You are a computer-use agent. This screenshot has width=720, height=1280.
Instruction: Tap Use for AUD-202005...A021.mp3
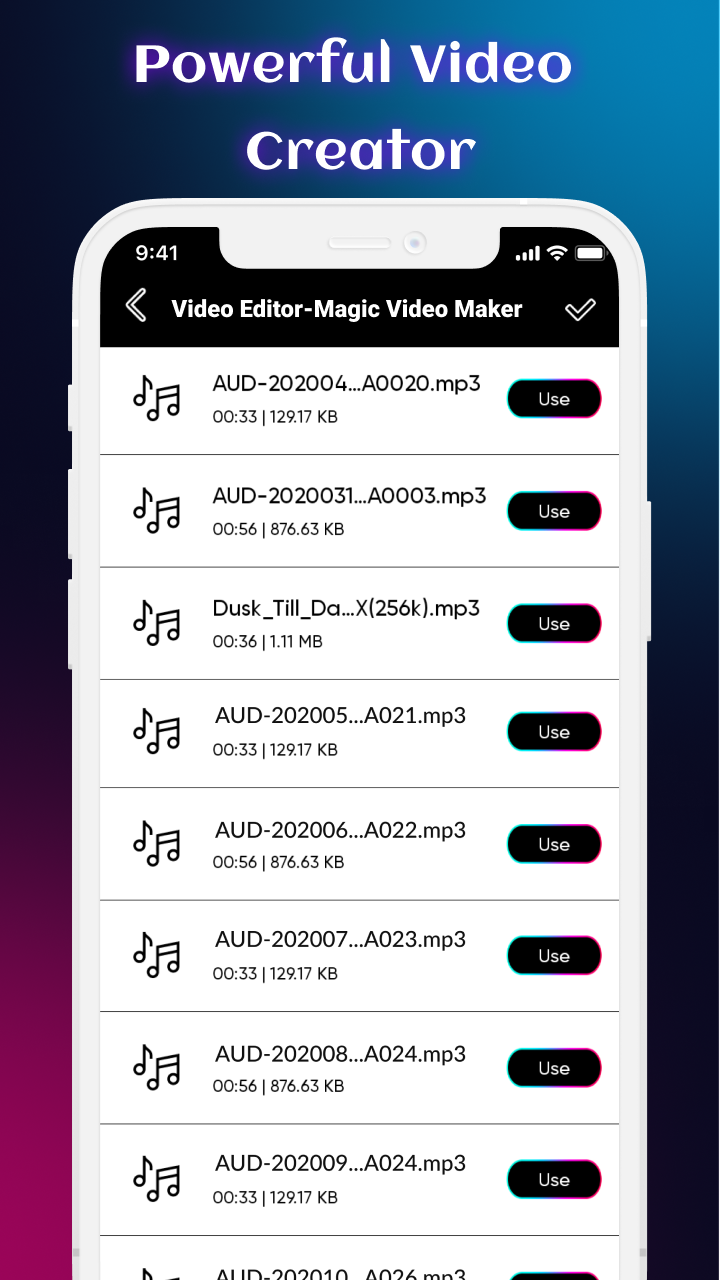click(x=554, y=732)
